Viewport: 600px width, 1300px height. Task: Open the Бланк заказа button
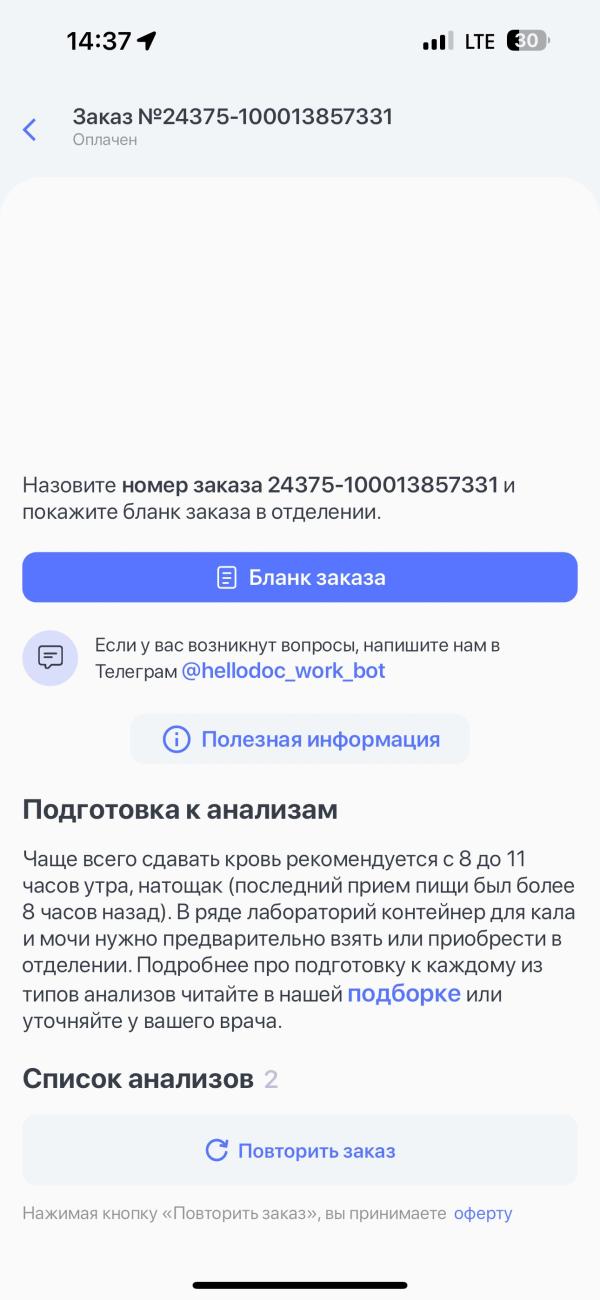pyautogui.click(x=300, y=577)
